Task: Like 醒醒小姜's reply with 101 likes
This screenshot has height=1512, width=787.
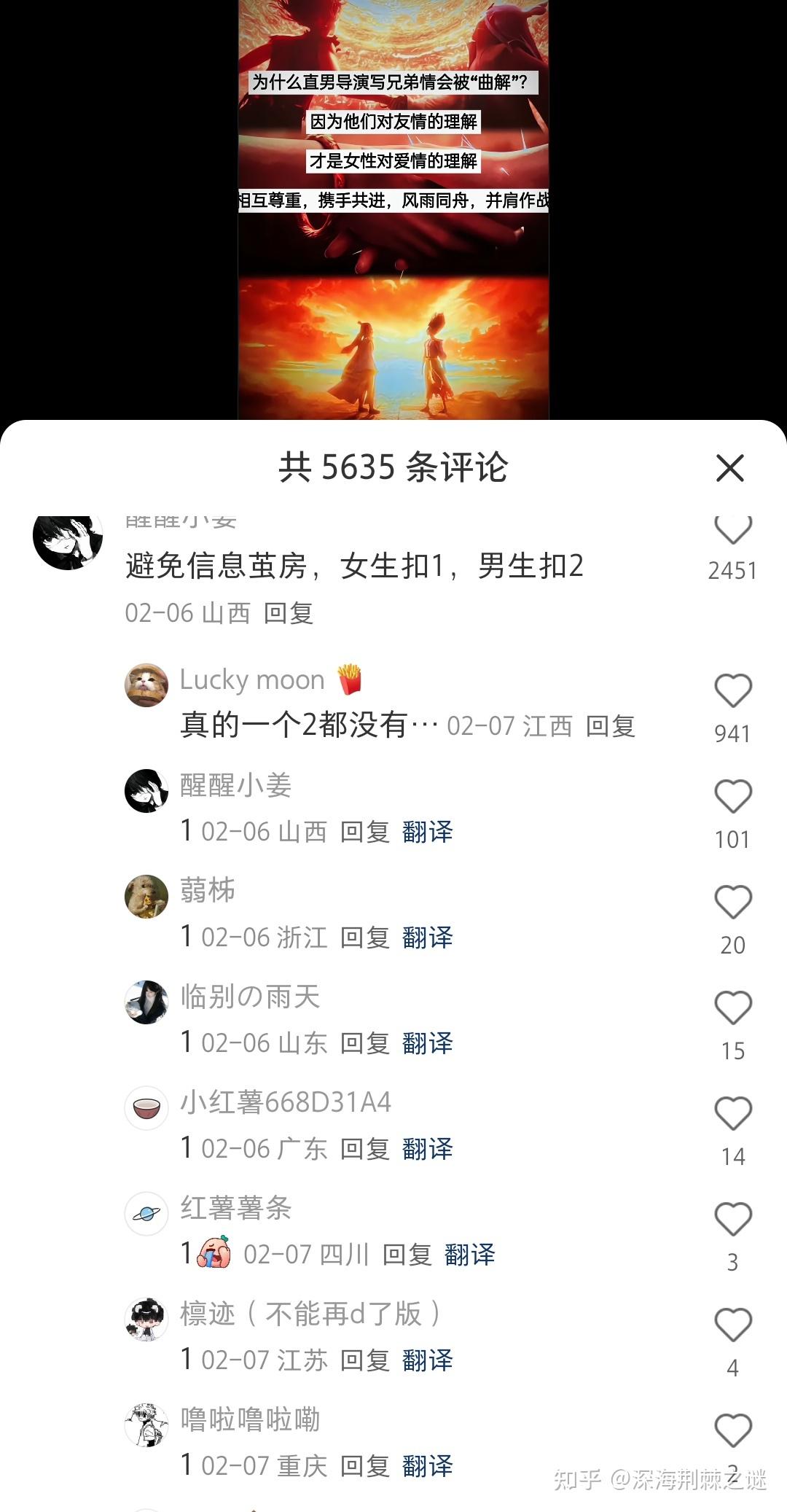Action: 732,796
